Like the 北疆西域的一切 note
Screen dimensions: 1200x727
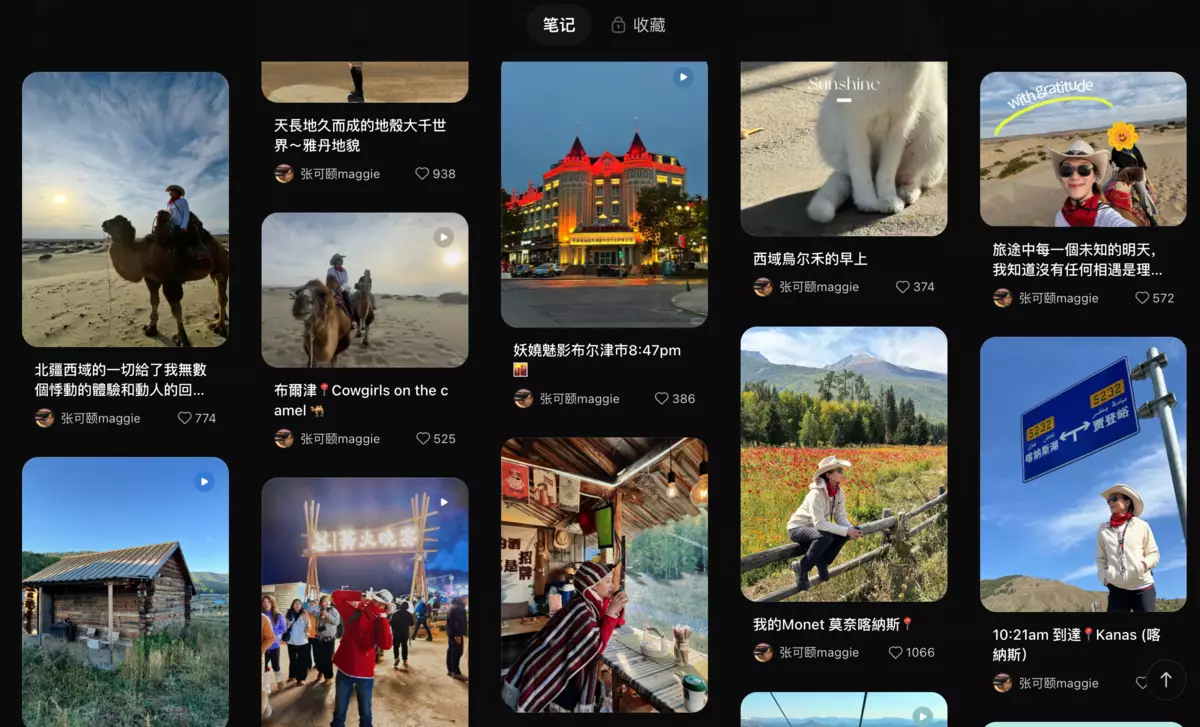tap(185, 418)
